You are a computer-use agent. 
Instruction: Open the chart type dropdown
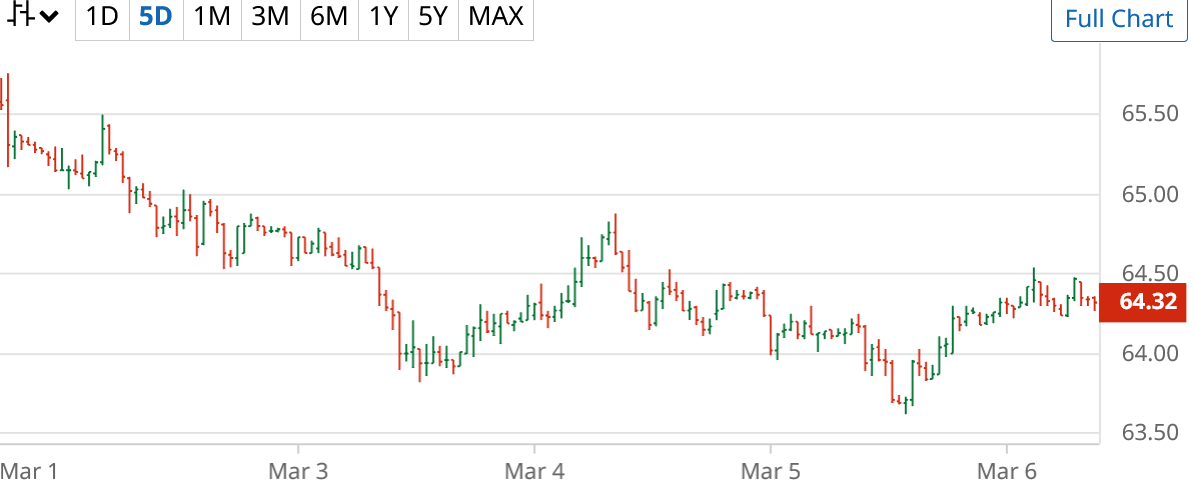pyautogui.click(x=32, y=17)
